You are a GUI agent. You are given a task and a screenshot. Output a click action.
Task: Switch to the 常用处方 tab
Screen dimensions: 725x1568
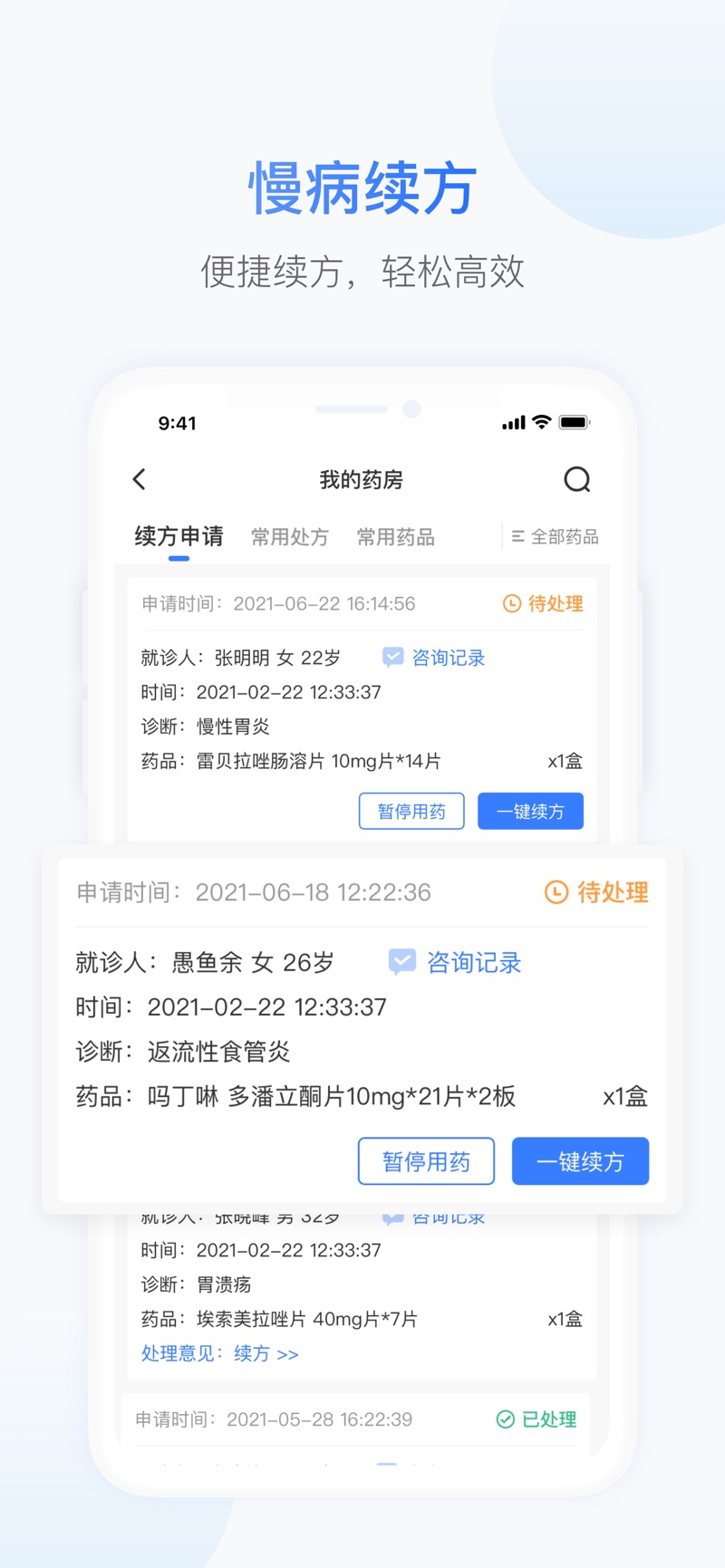pos(289,536)
